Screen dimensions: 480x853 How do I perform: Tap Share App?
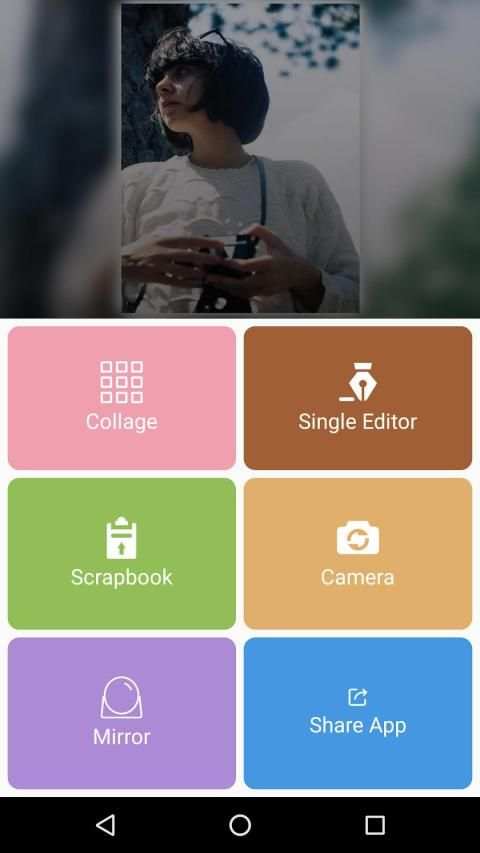point(358,713)
